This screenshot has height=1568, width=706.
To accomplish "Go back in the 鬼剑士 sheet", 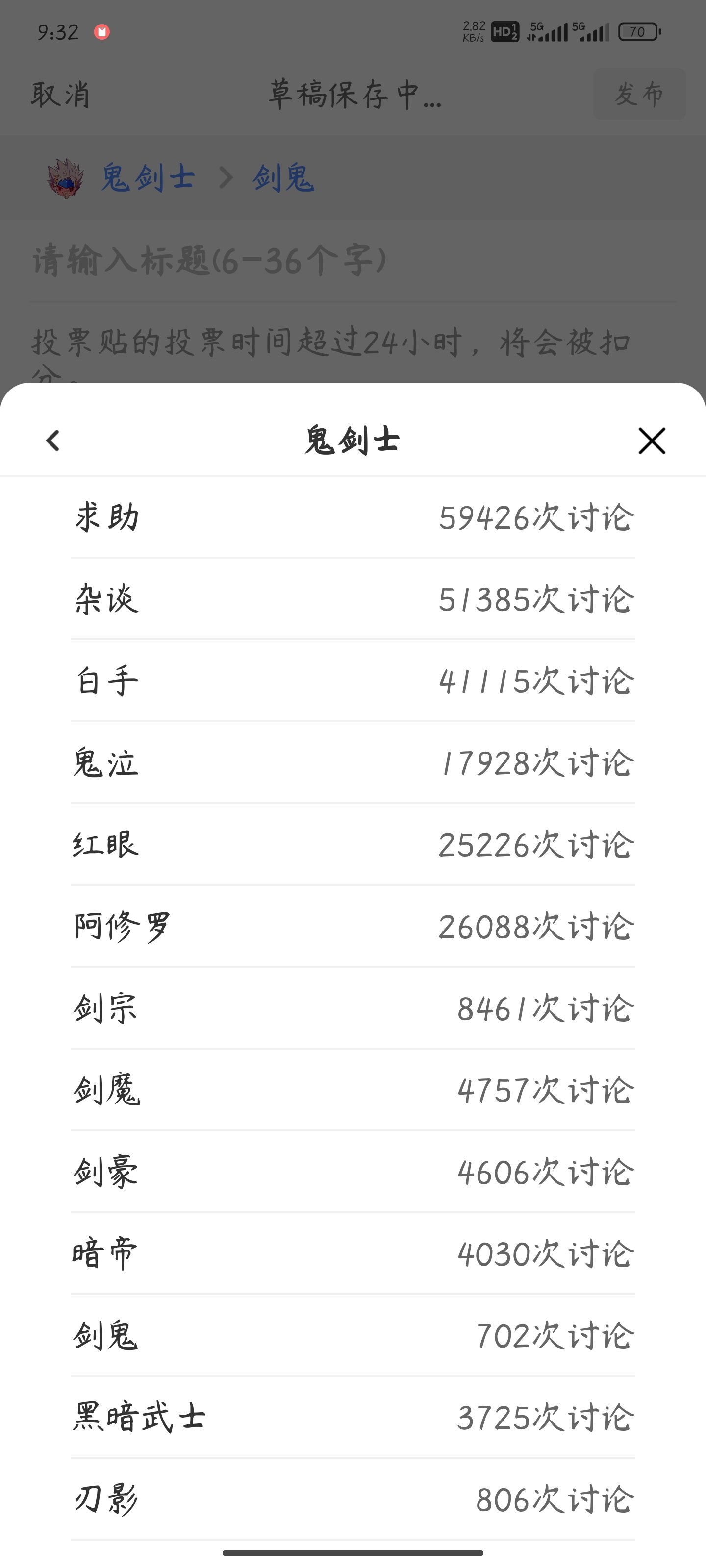I will click(x=53, y=441).
